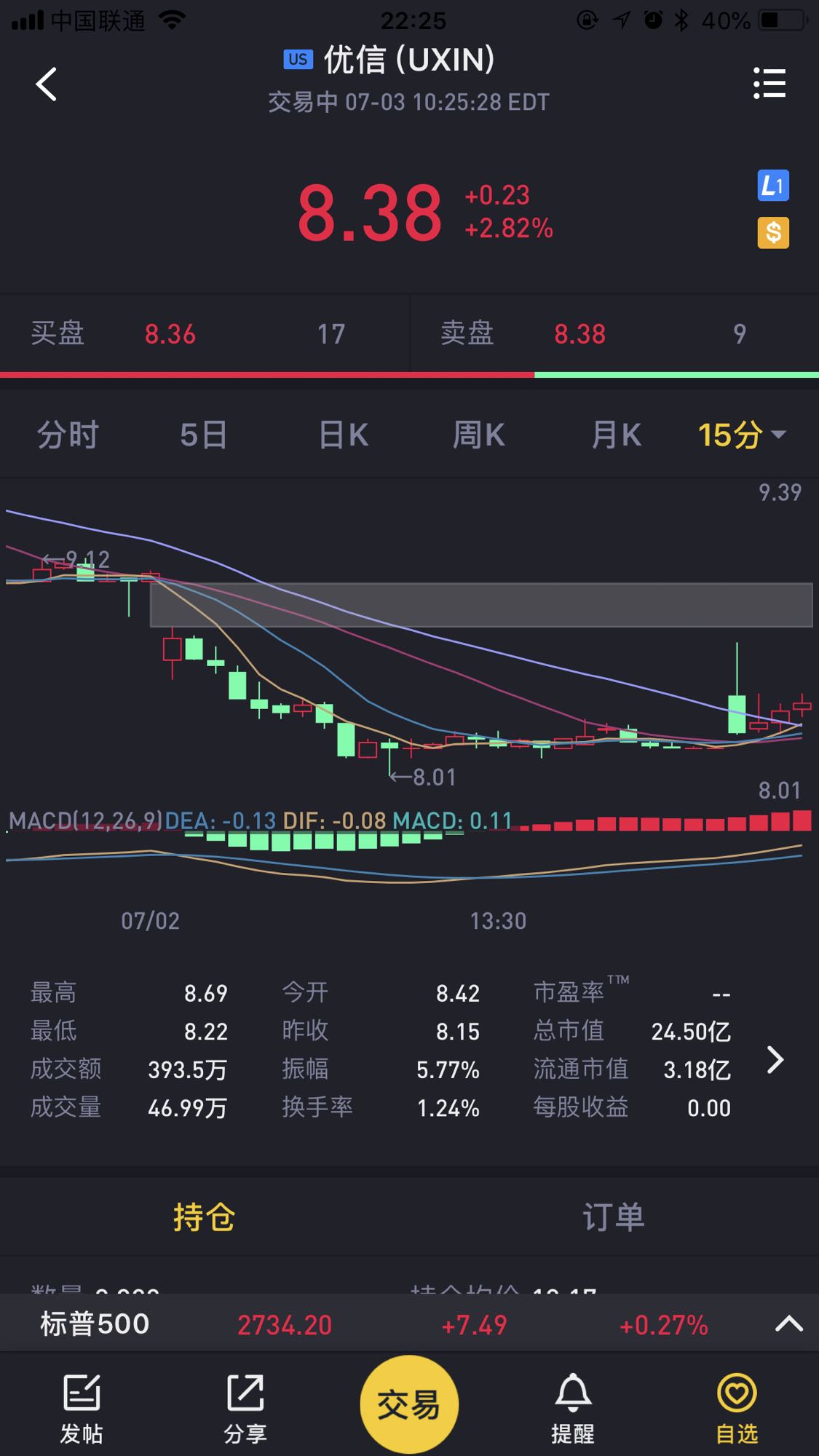This screenshot has width=819, height=1456.
Task: Switch to the 订单 tab
Action: click(613, 1217)
